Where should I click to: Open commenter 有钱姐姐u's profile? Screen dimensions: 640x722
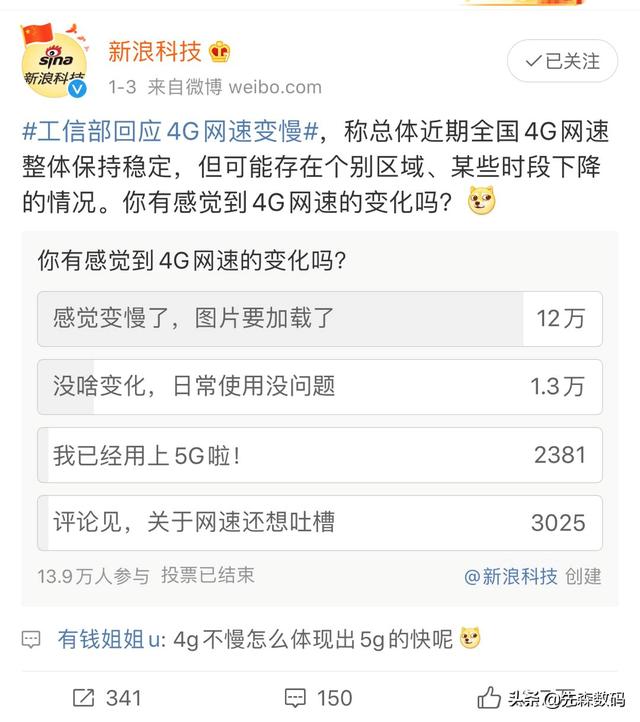click(x=102, y=638)
